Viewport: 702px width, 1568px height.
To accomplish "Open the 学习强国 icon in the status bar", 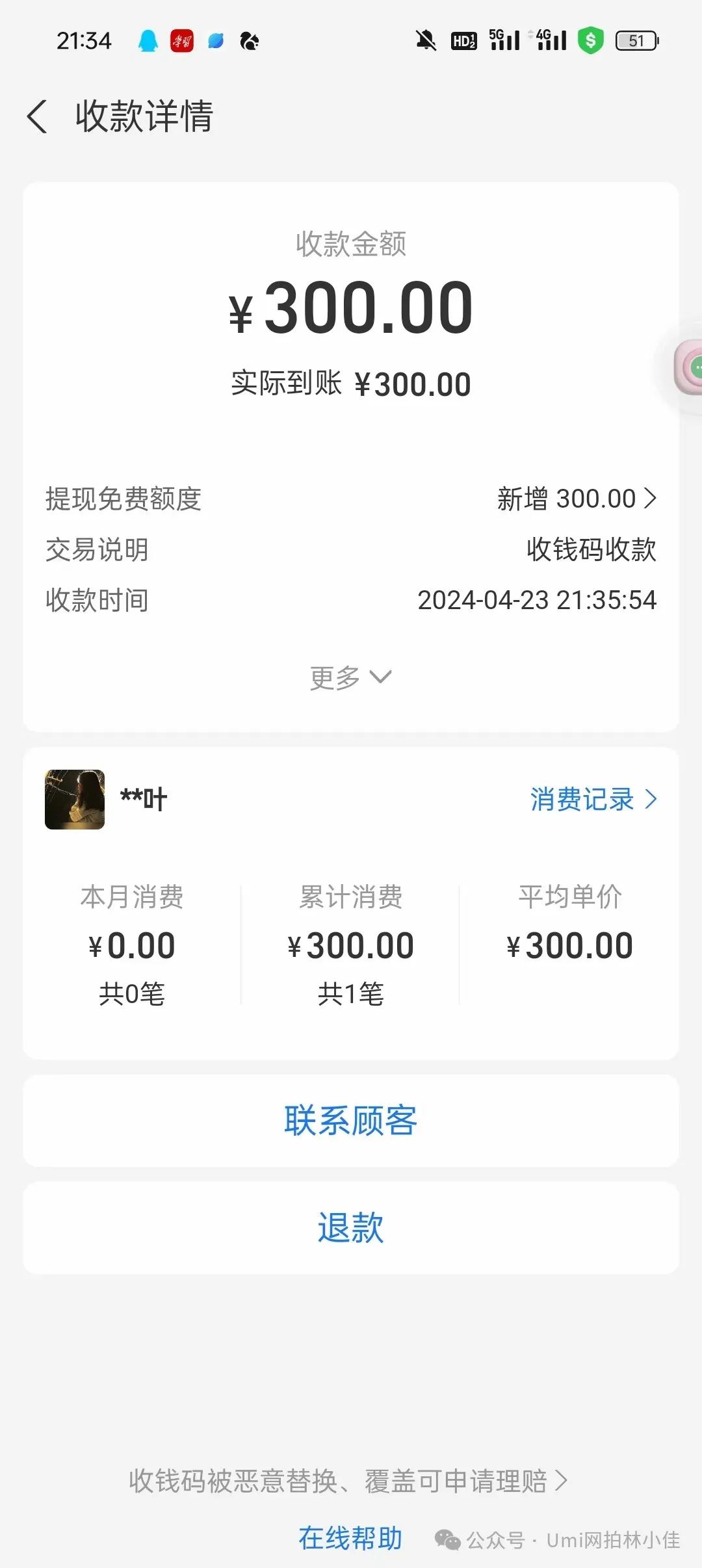I will click(181, 40).
